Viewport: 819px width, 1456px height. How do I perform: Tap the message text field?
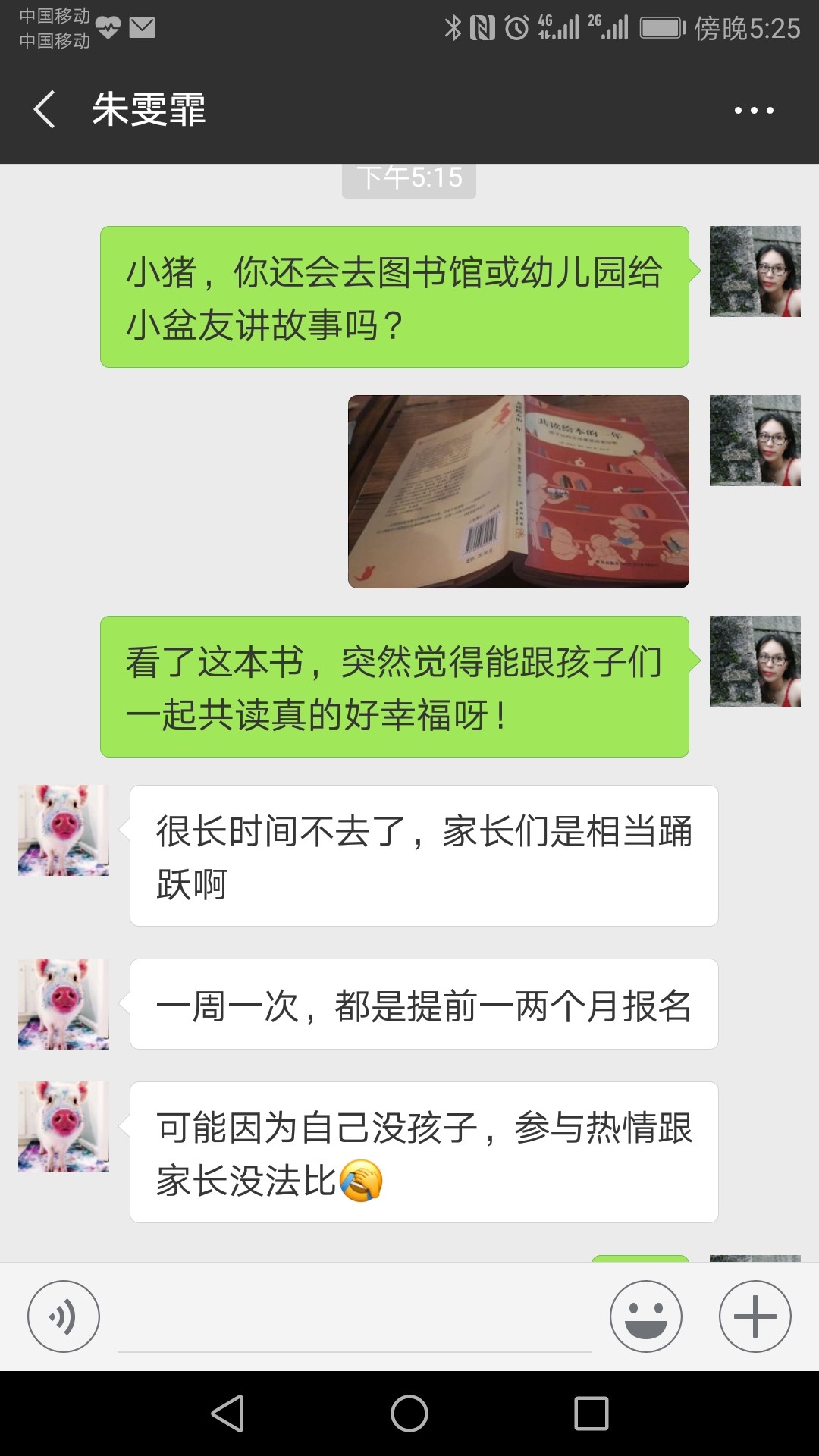[x=355, y=1318]
